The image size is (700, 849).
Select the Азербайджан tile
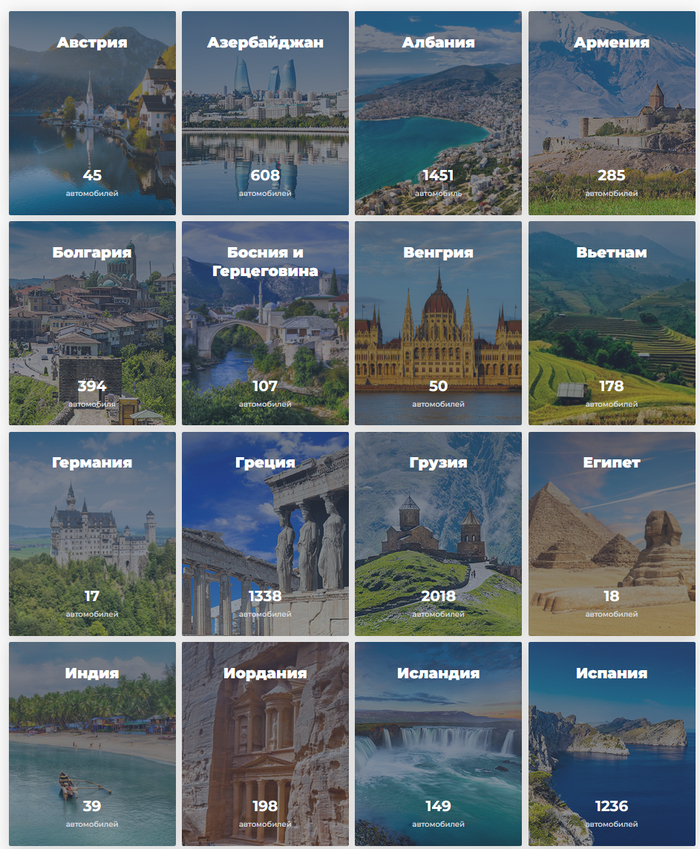pyautogui.click(x=265, y=113)
